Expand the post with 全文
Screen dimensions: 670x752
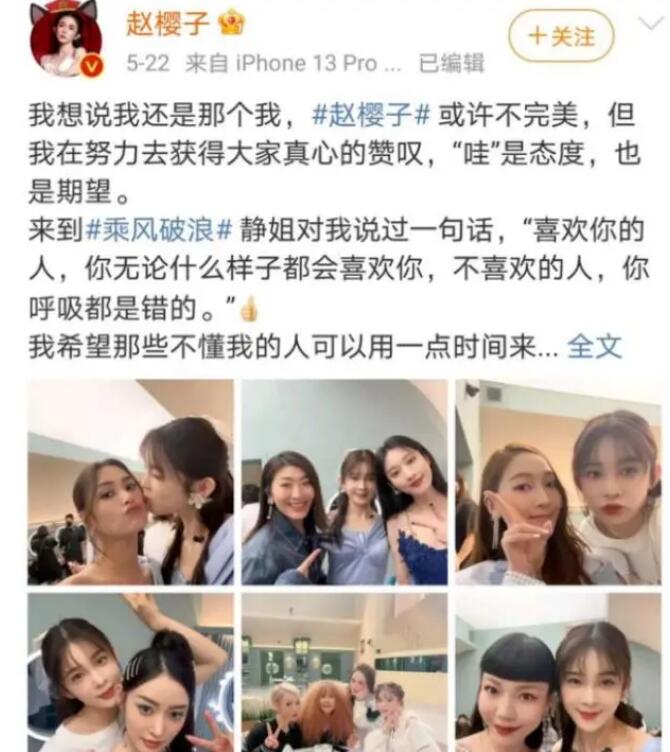coord(594,347)
